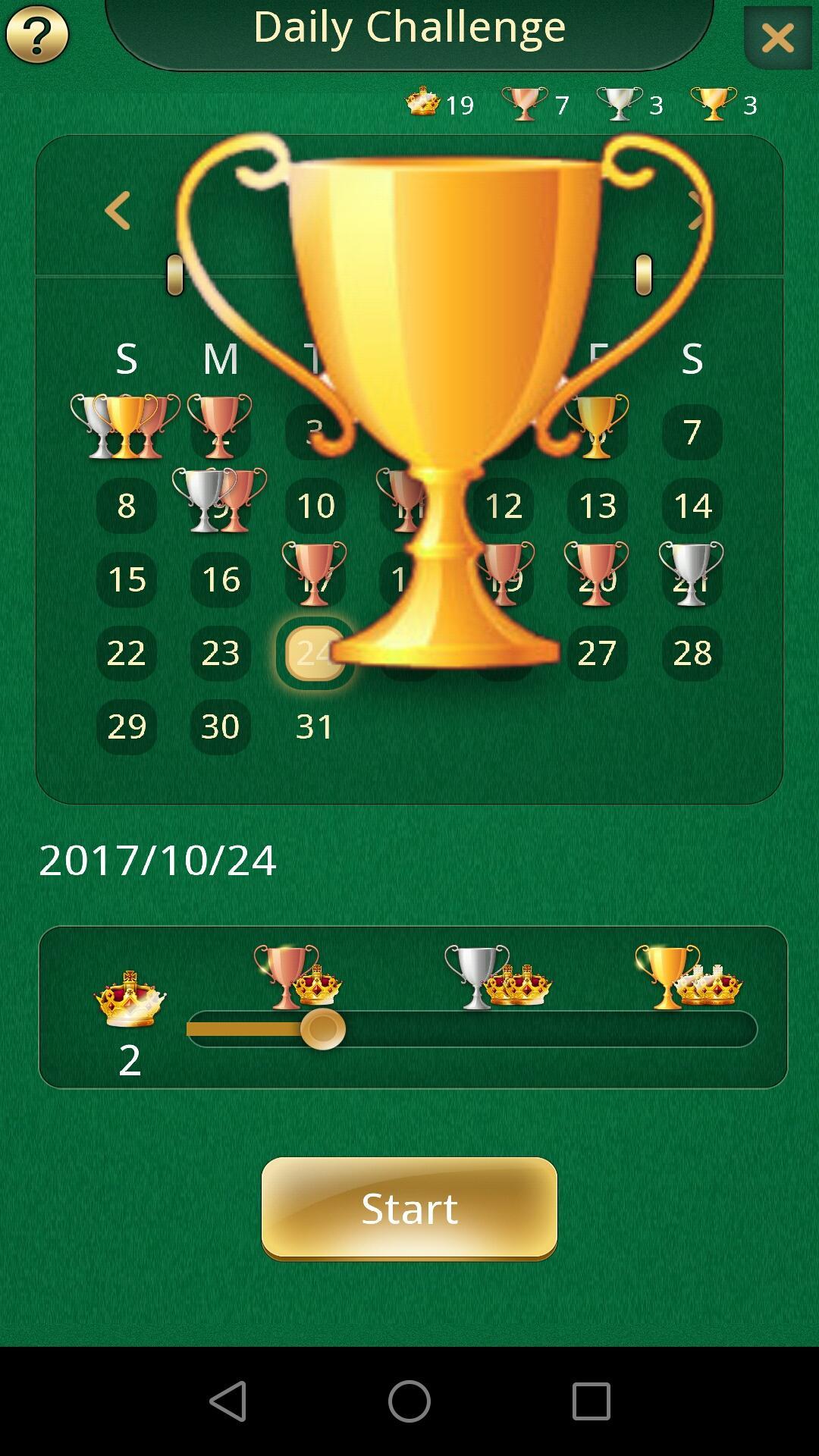Go back using the system back button

click(x=227, y=1401)
